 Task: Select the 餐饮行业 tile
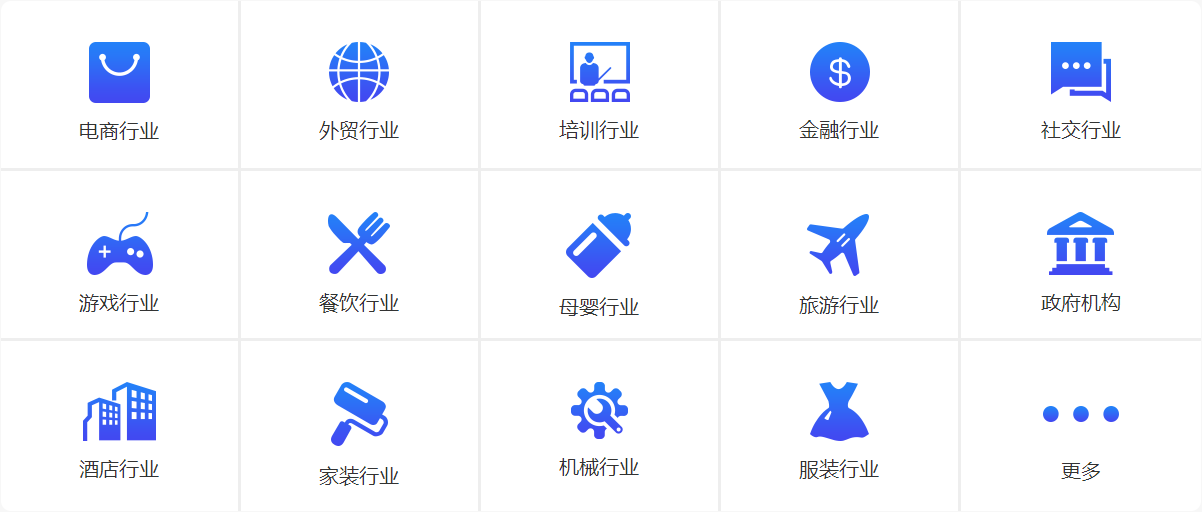pos(359,258)
